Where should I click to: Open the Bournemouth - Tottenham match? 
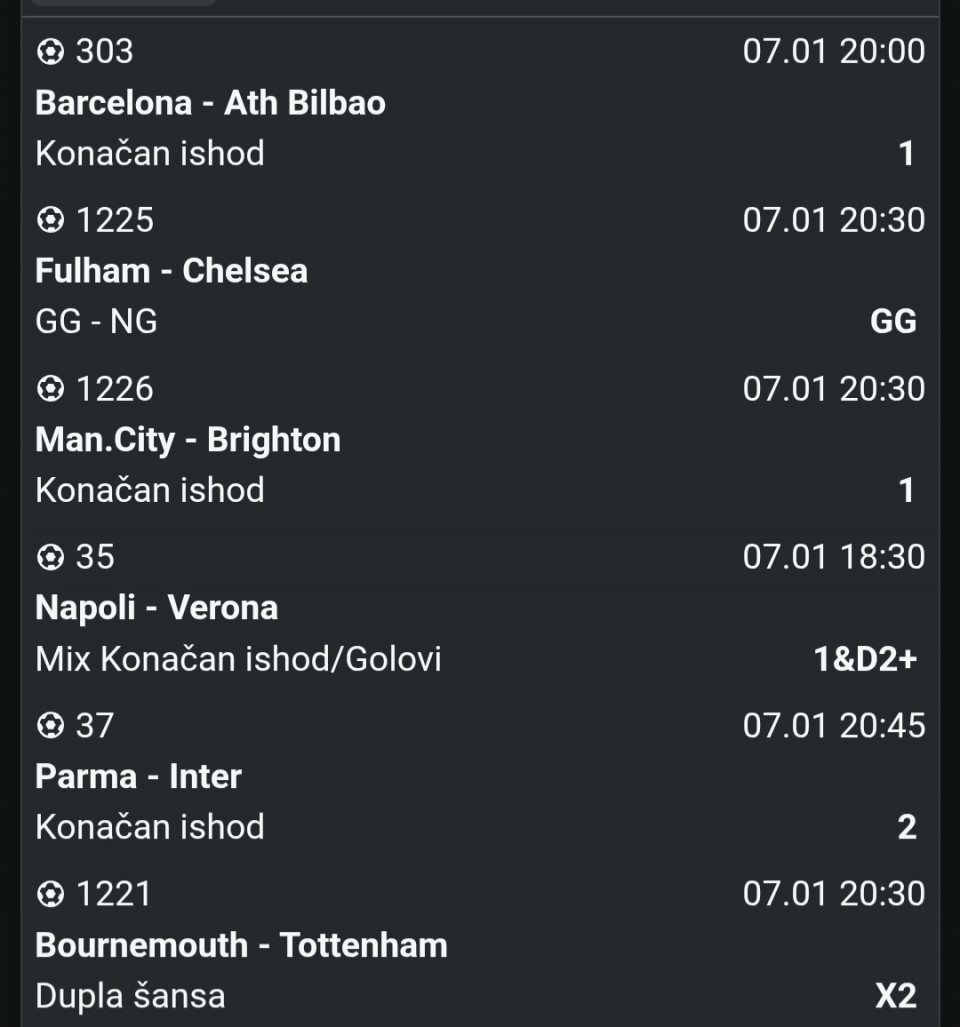(x=241, y=945)
